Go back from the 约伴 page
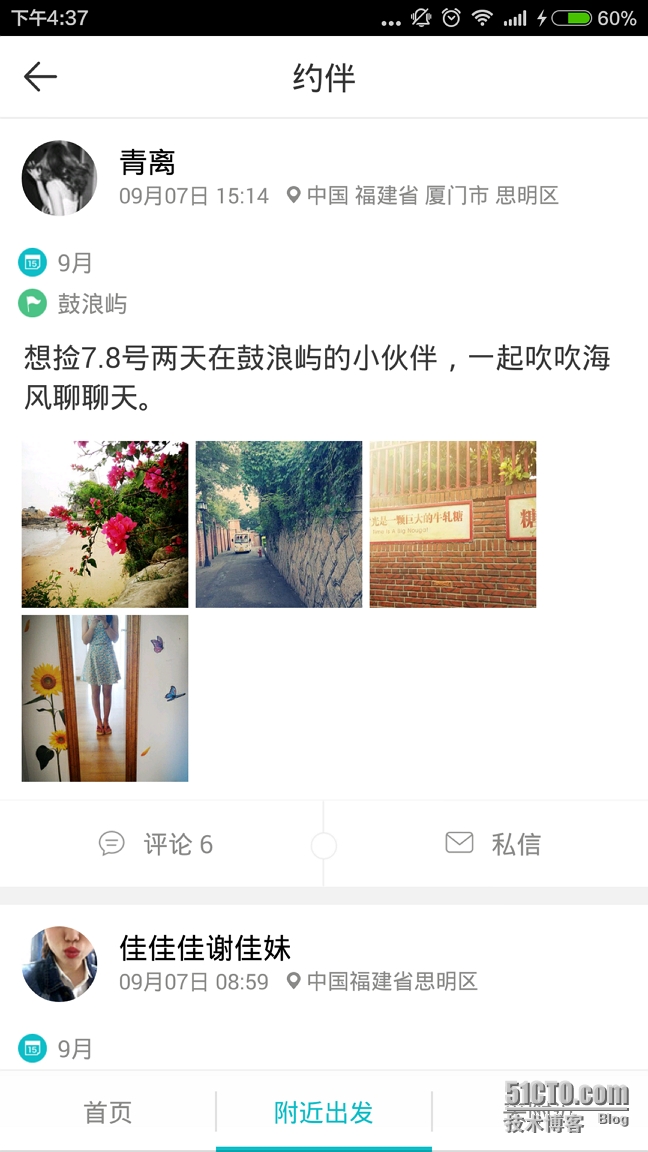648x1152 pixels. point(40,77)
